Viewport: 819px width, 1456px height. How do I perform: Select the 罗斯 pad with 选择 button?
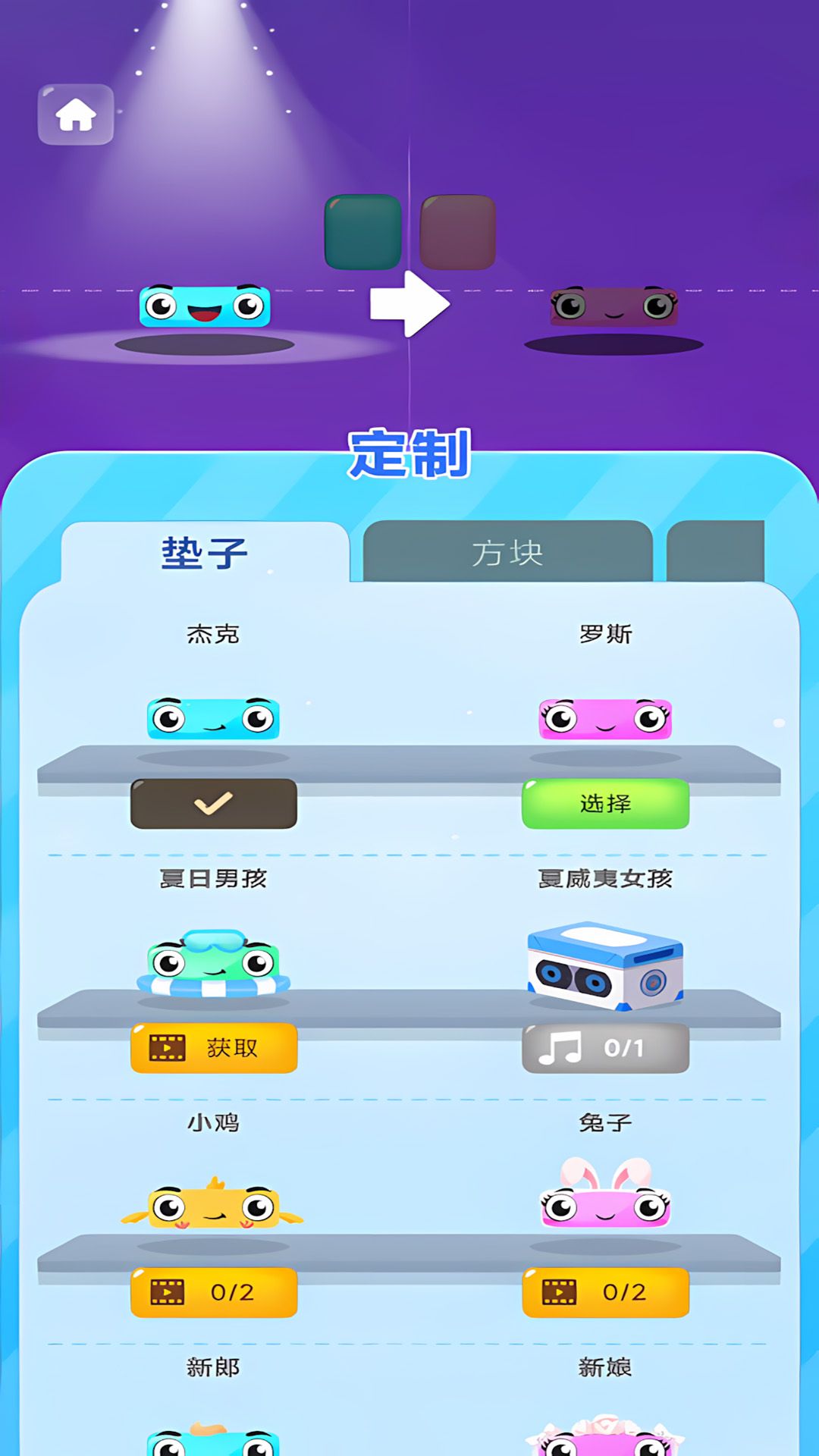pos(605,804)
